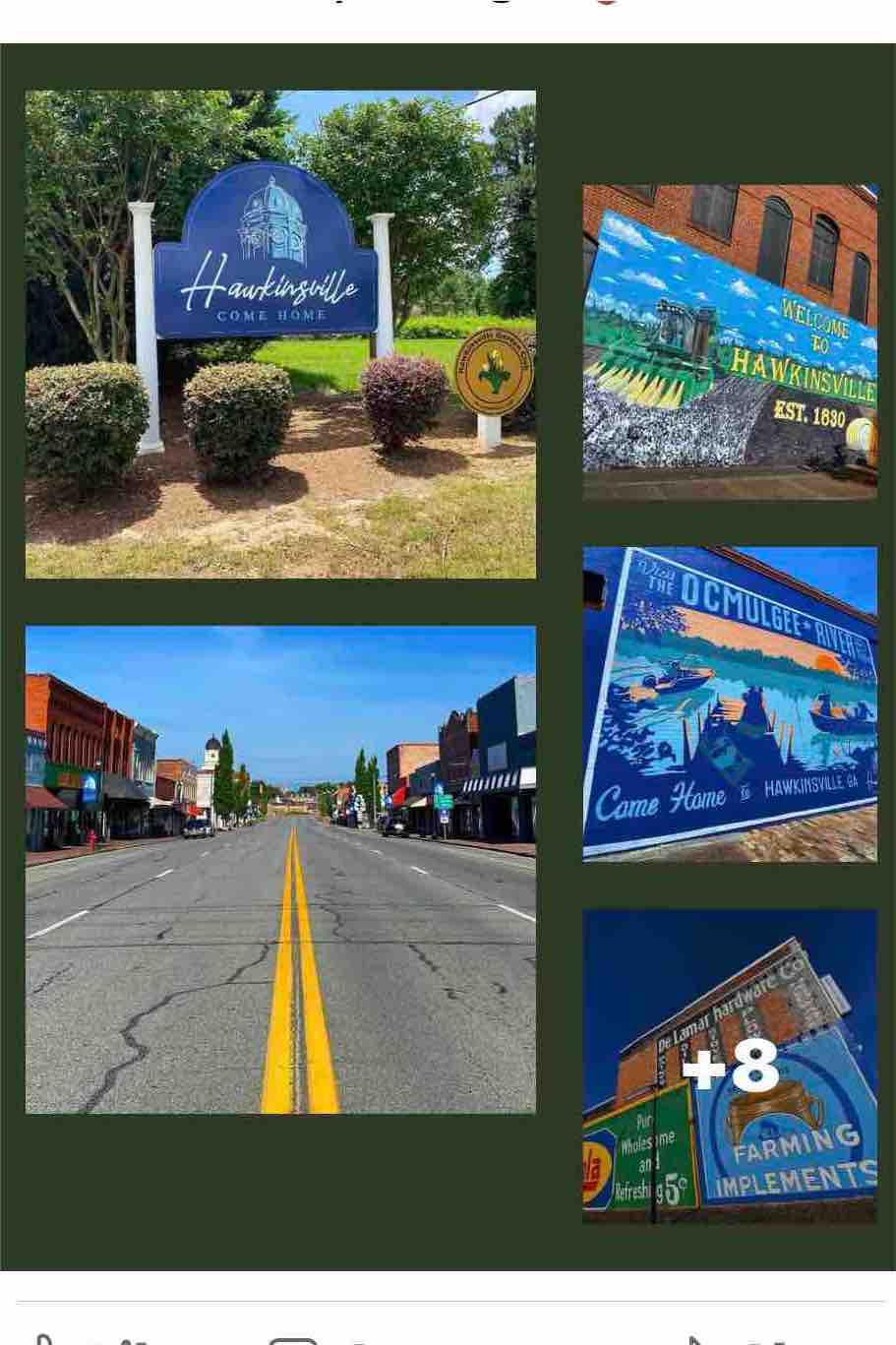The height and width of the screenshot is (1345, 896).
Task: Open the Hawkinsville Come Home sign photo
Action: pyautogui.click(x=280, y=335)
